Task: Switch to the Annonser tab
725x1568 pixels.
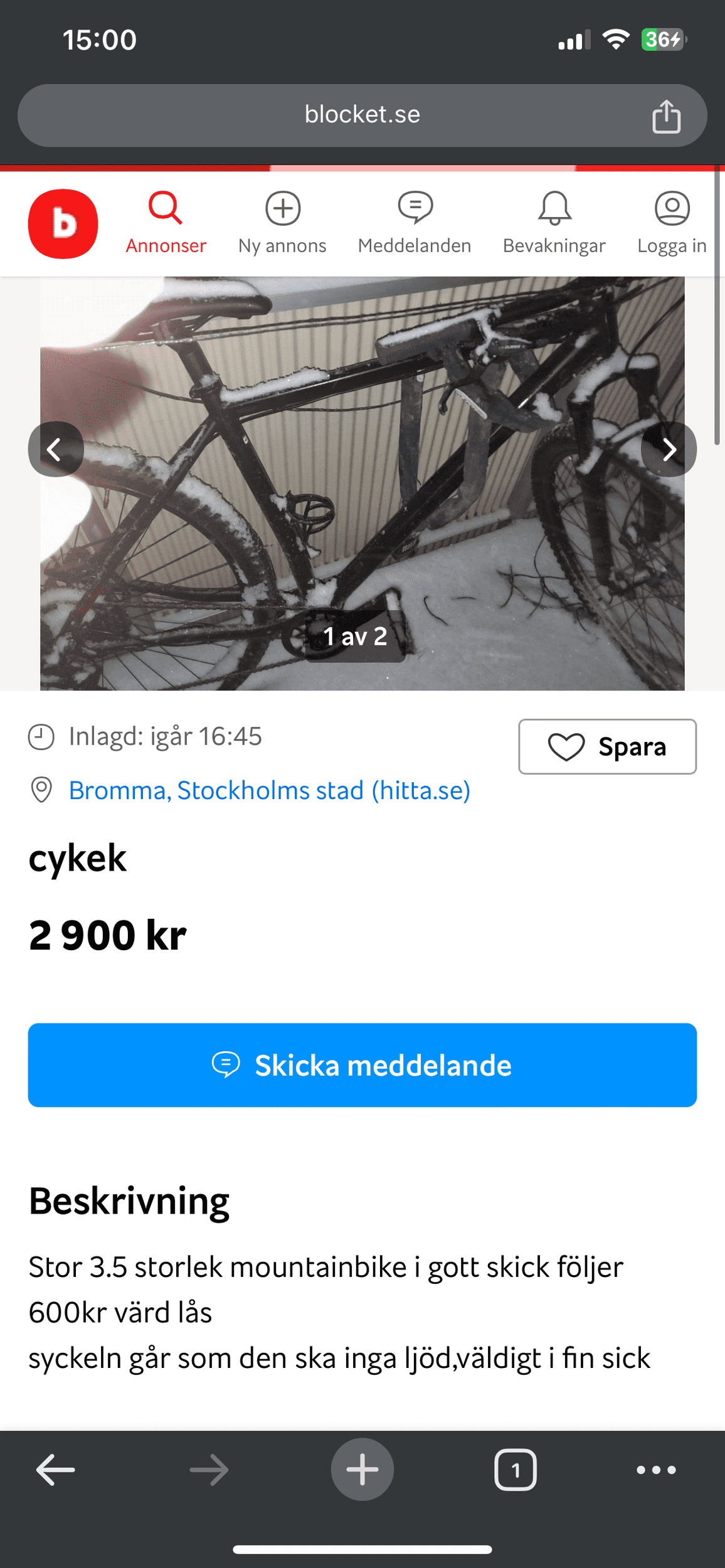Action: tap(166, 223)
